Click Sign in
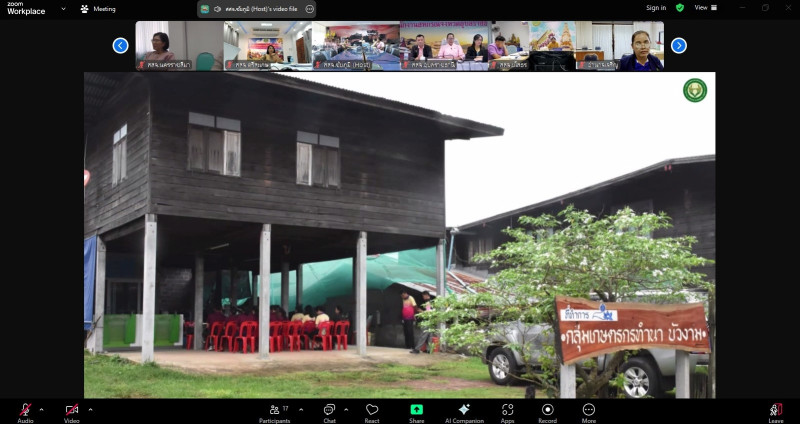This screenshot has width=800, height=424. coord(656,8)
